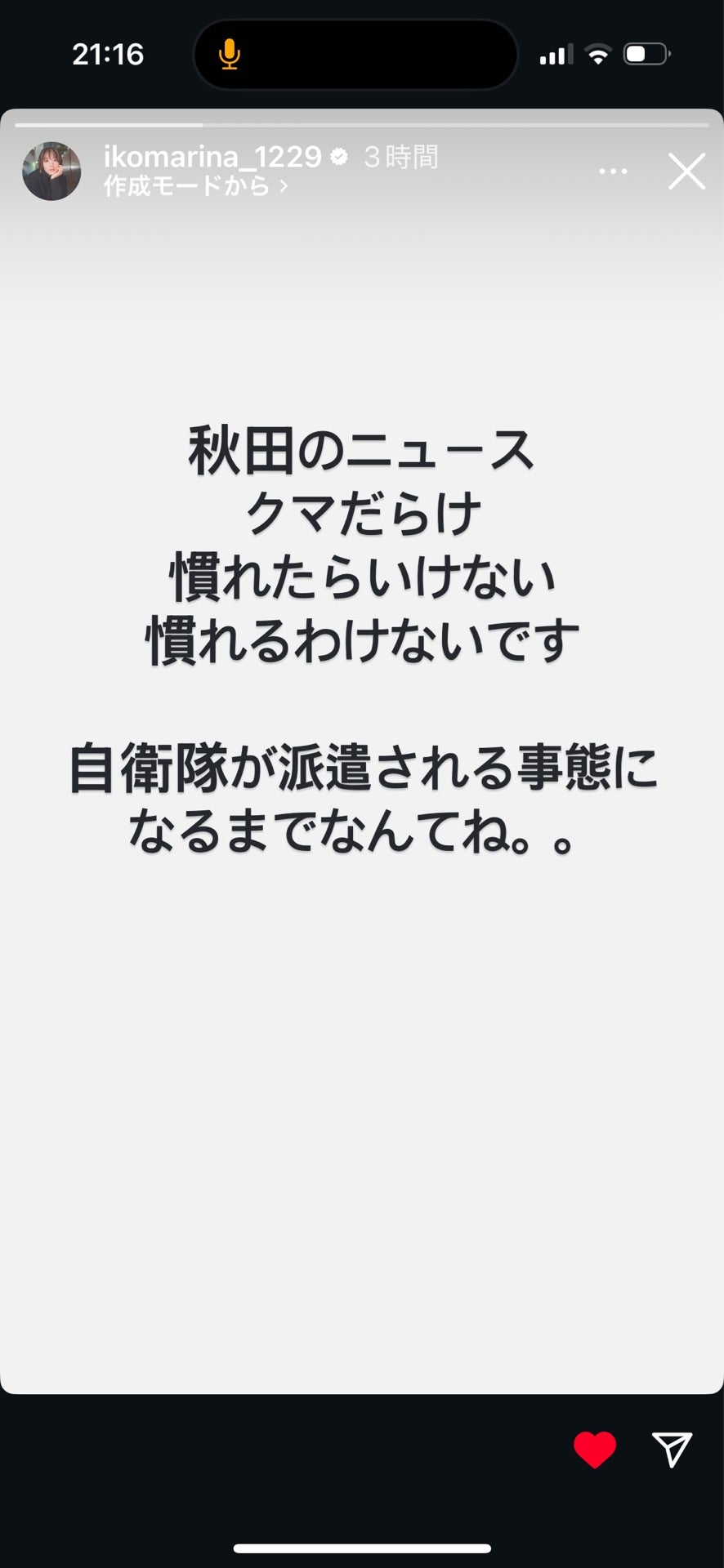The image size is (724, 1568).
Task: Tap the cellular signal bars indicator
Action: [554, 52]
